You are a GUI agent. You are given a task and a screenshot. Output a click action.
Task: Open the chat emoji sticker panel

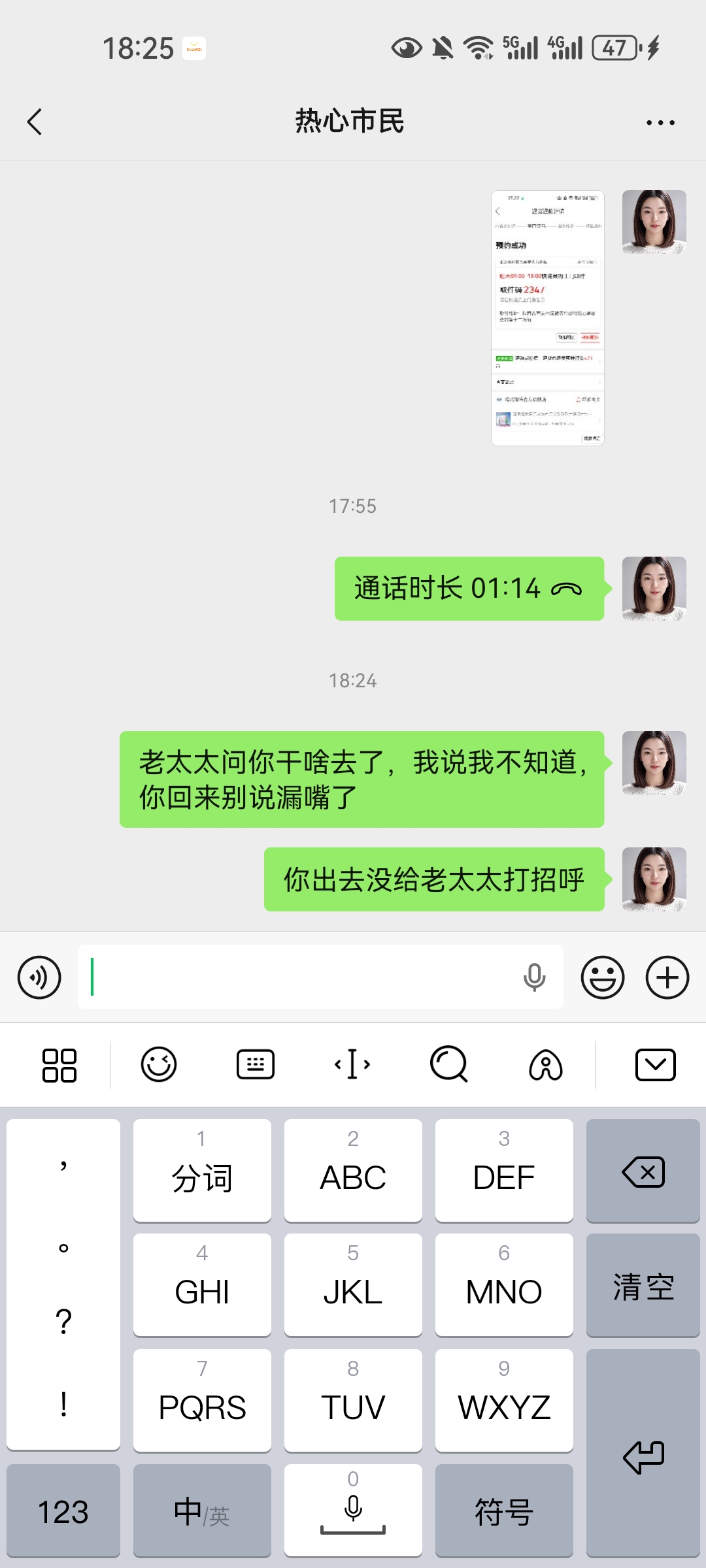(x=602, y=977)
